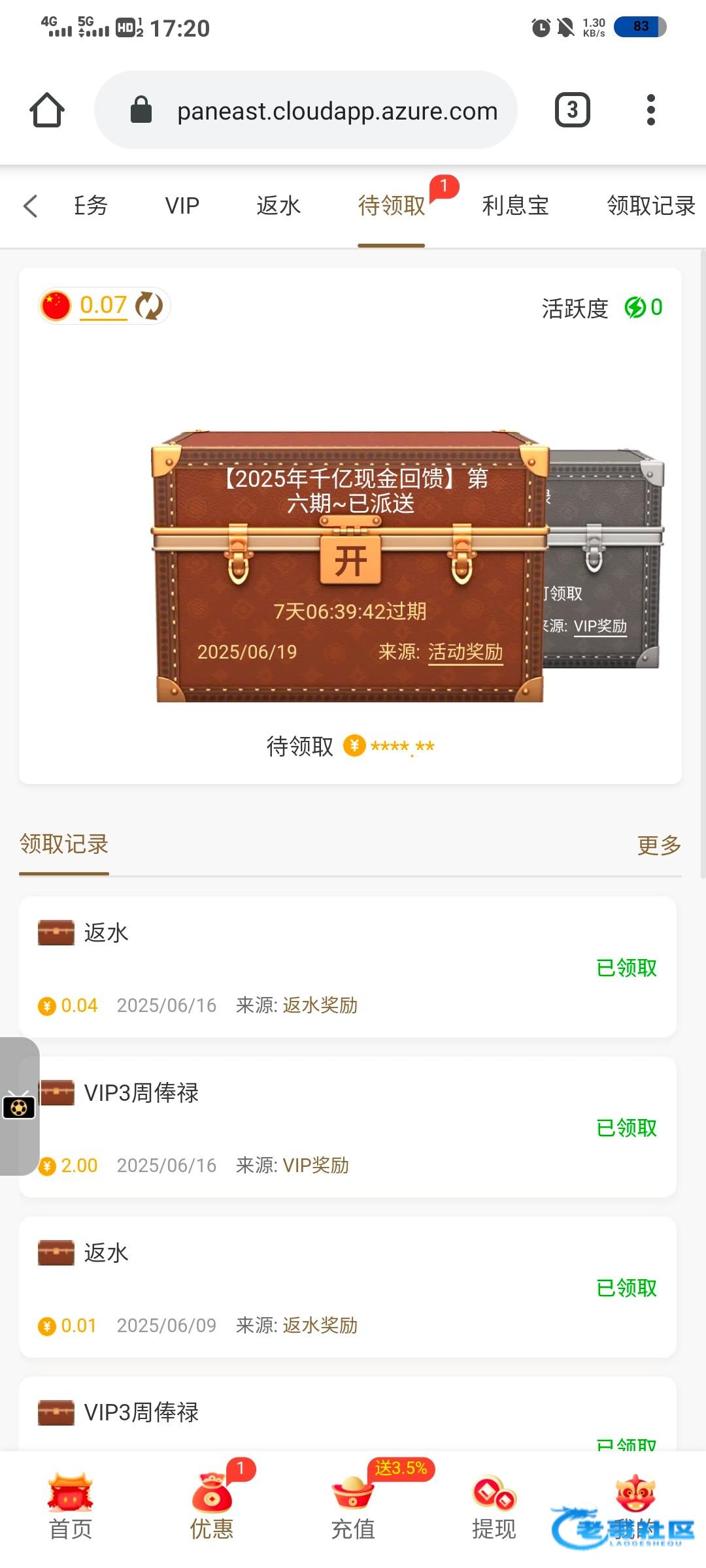Tap 更多 to view more records

[659, 845]
